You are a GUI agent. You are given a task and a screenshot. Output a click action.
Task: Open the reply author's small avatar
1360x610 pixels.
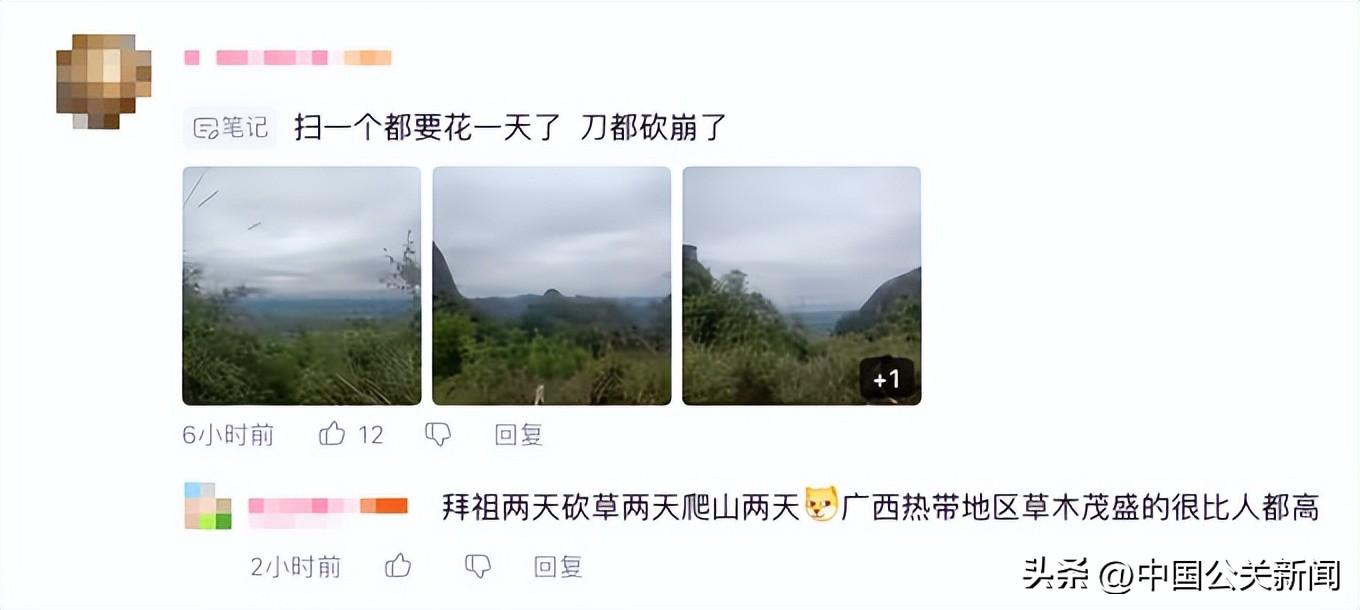point(208,506)
